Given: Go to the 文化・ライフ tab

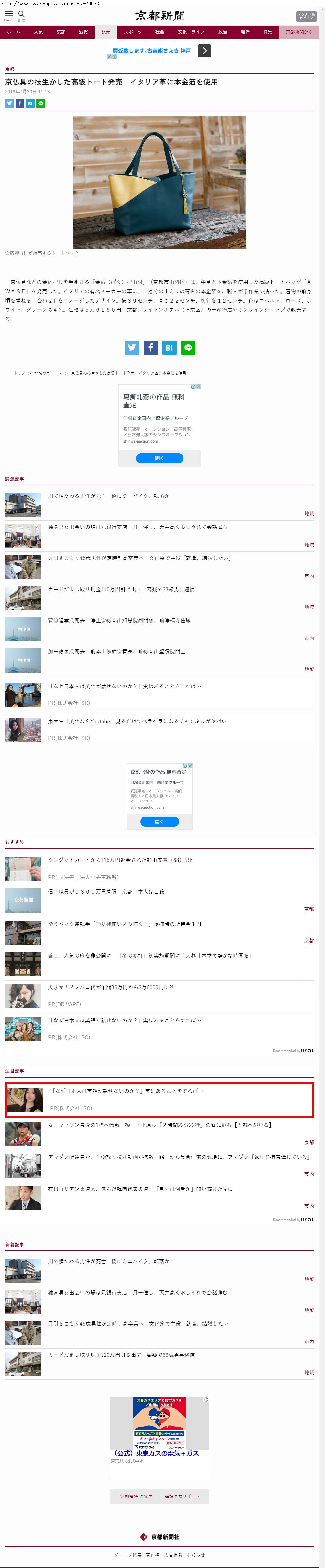Looking at the screenshot, I should pyautogui.click(x=191, y=32).
